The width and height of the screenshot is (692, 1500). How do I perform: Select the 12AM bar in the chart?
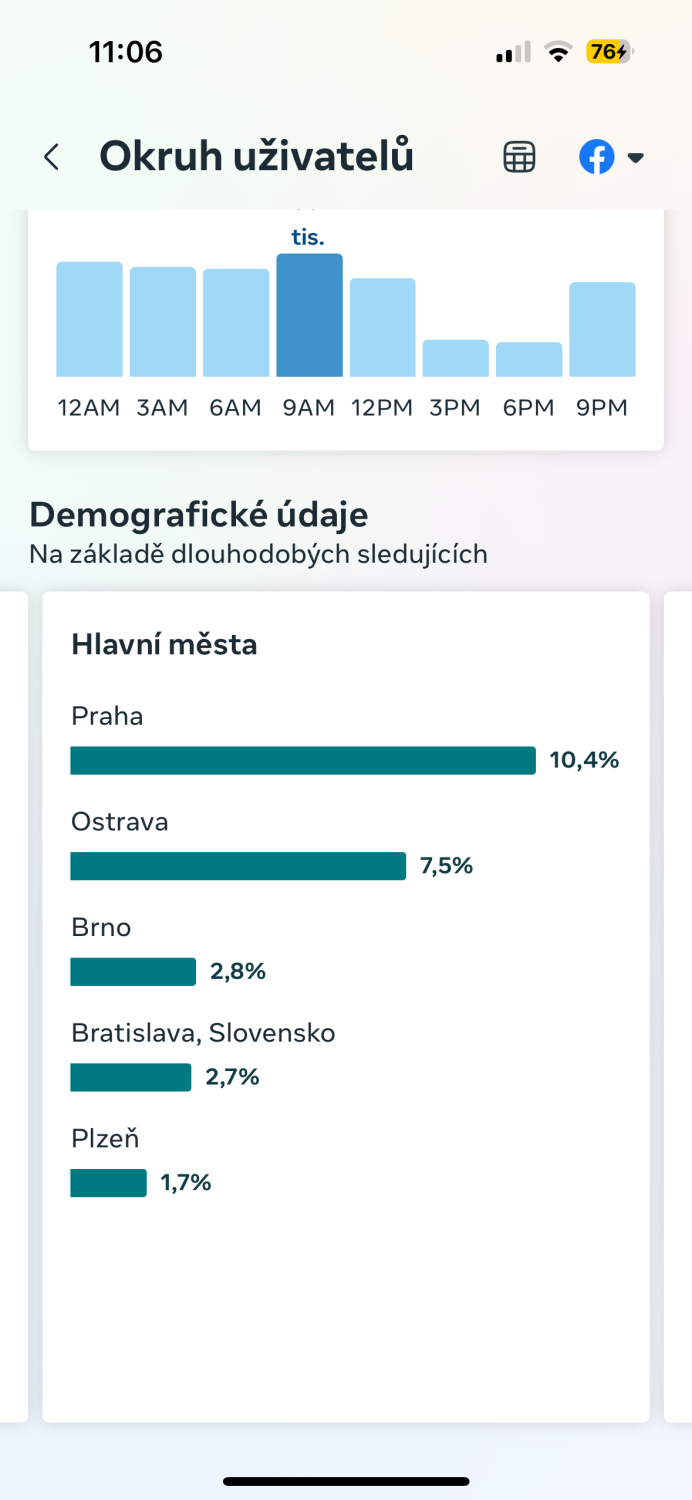pos(89,319)
